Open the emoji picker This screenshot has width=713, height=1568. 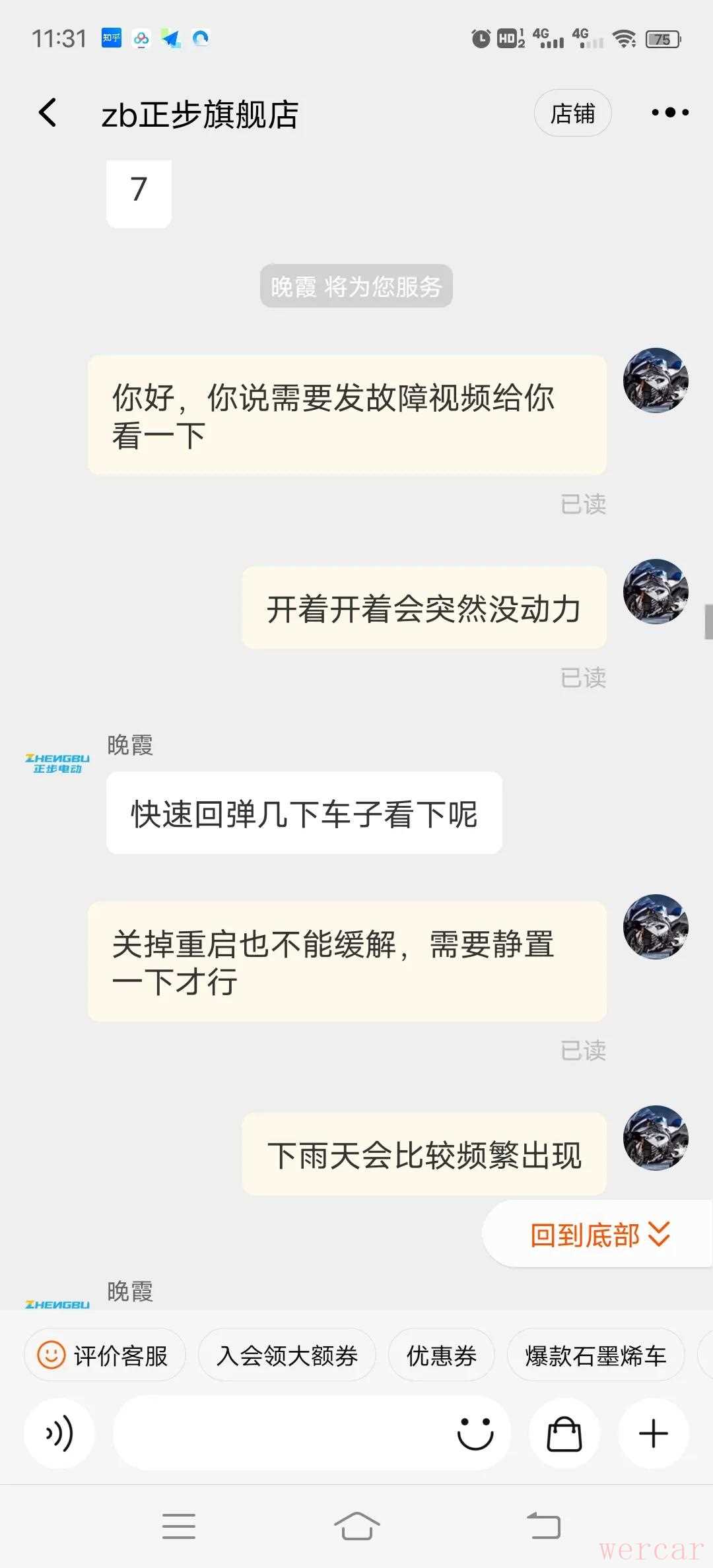point(475,1433)
